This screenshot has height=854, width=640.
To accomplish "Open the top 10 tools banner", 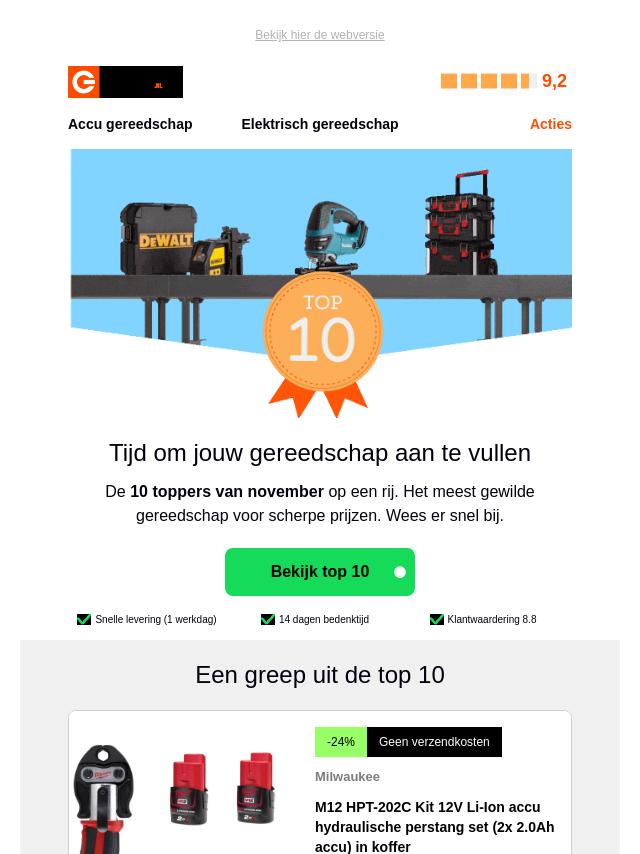I will (320, 280).
